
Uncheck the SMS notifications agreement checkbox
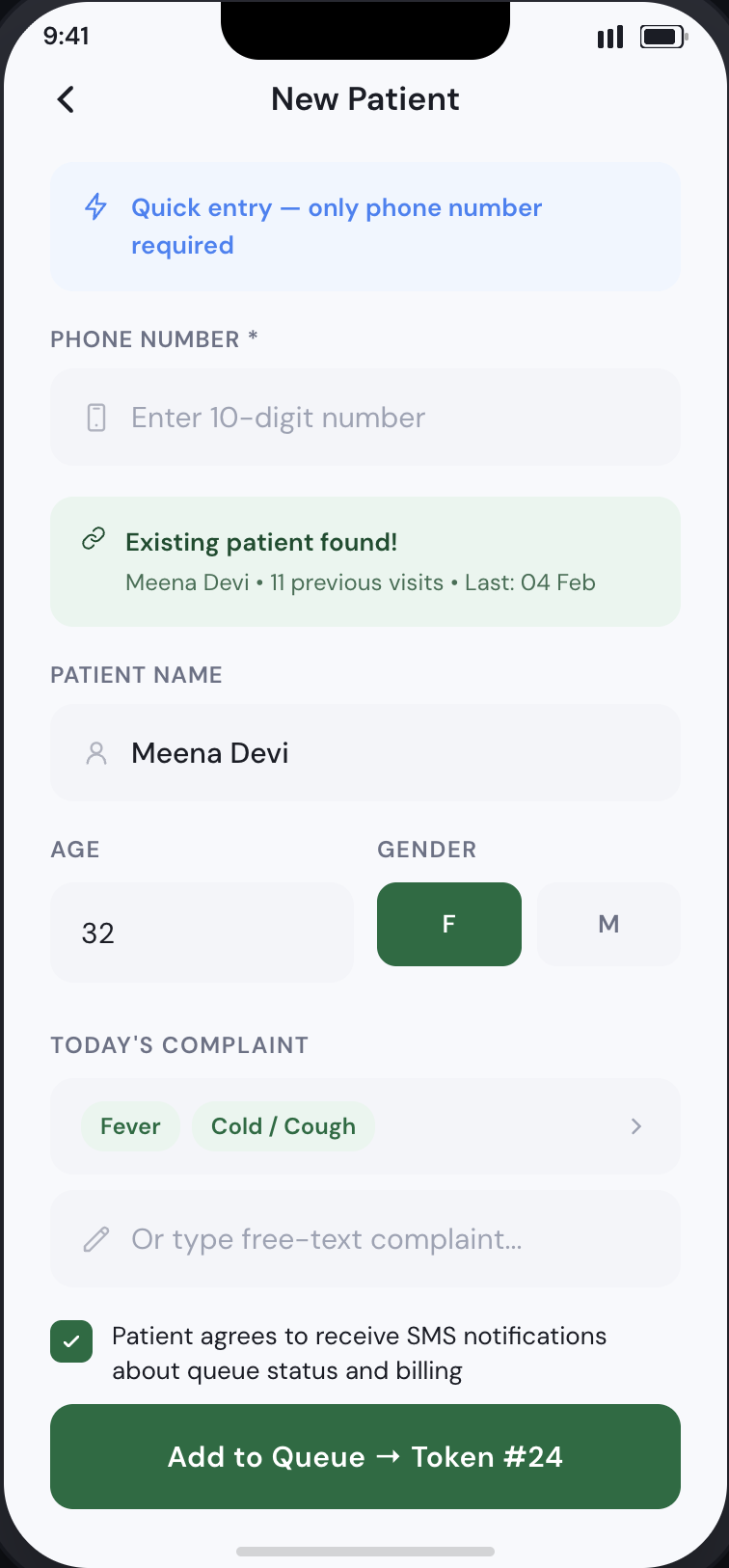[70, 1340]
